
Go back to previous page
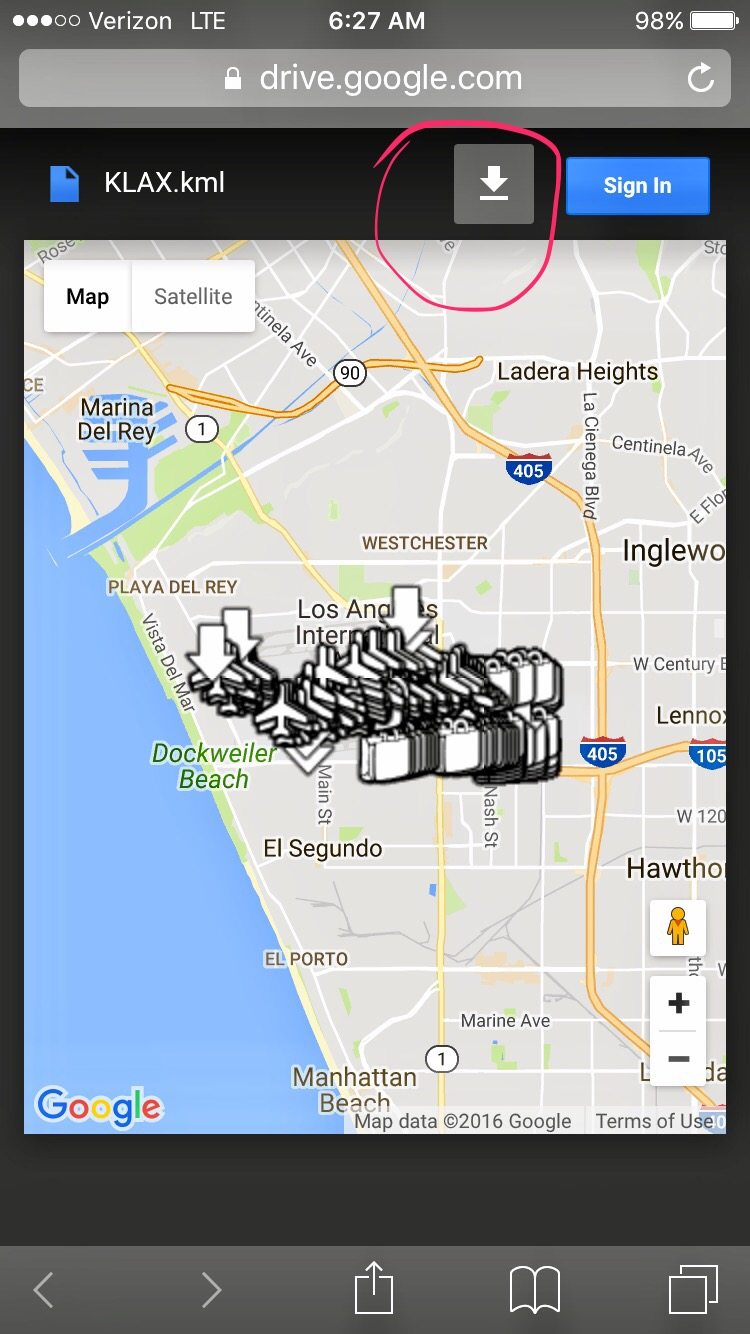(44, 1289)
